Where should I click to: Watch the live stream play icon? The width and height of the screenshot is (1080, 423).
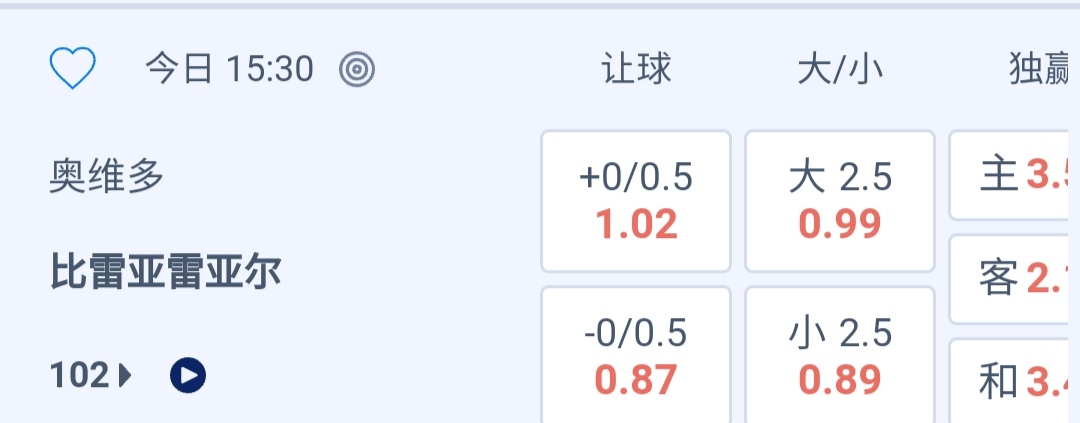point(188,376)
